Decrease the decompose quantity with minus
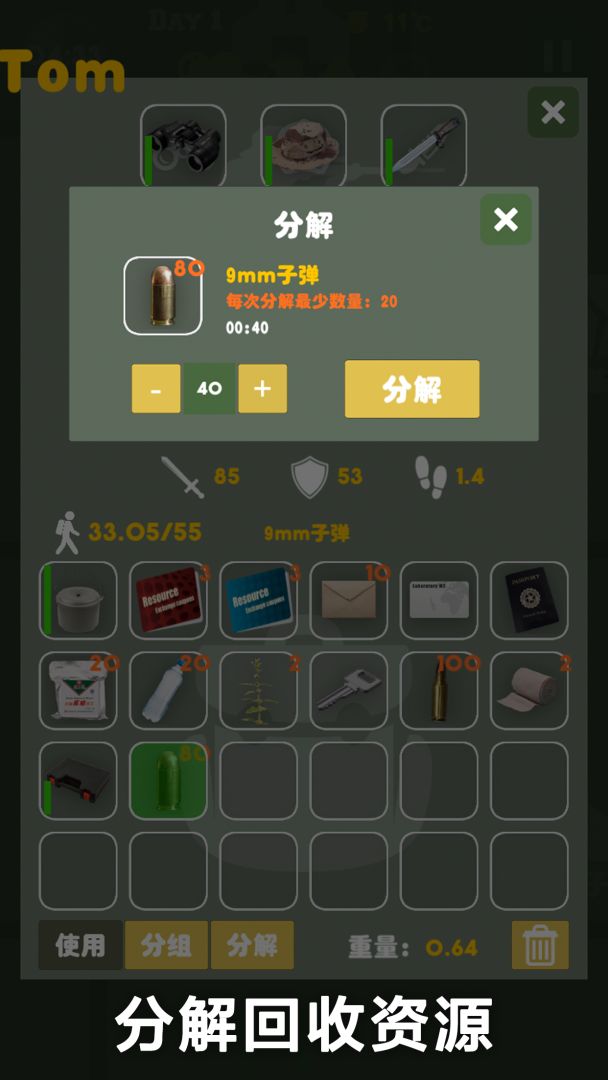 (156, 389)
